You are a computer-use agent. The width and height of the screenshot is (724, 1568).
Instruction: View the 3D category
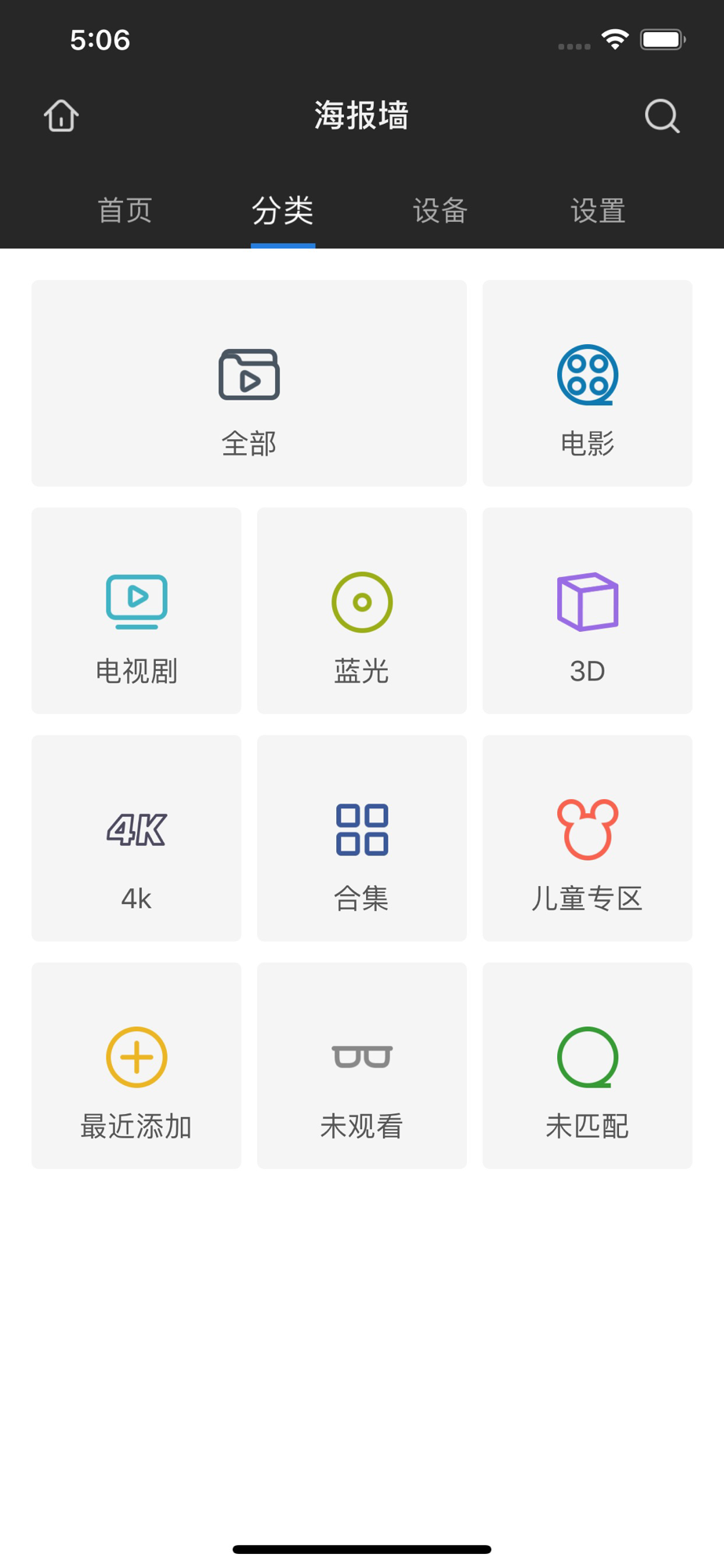(x=588, y=611)
